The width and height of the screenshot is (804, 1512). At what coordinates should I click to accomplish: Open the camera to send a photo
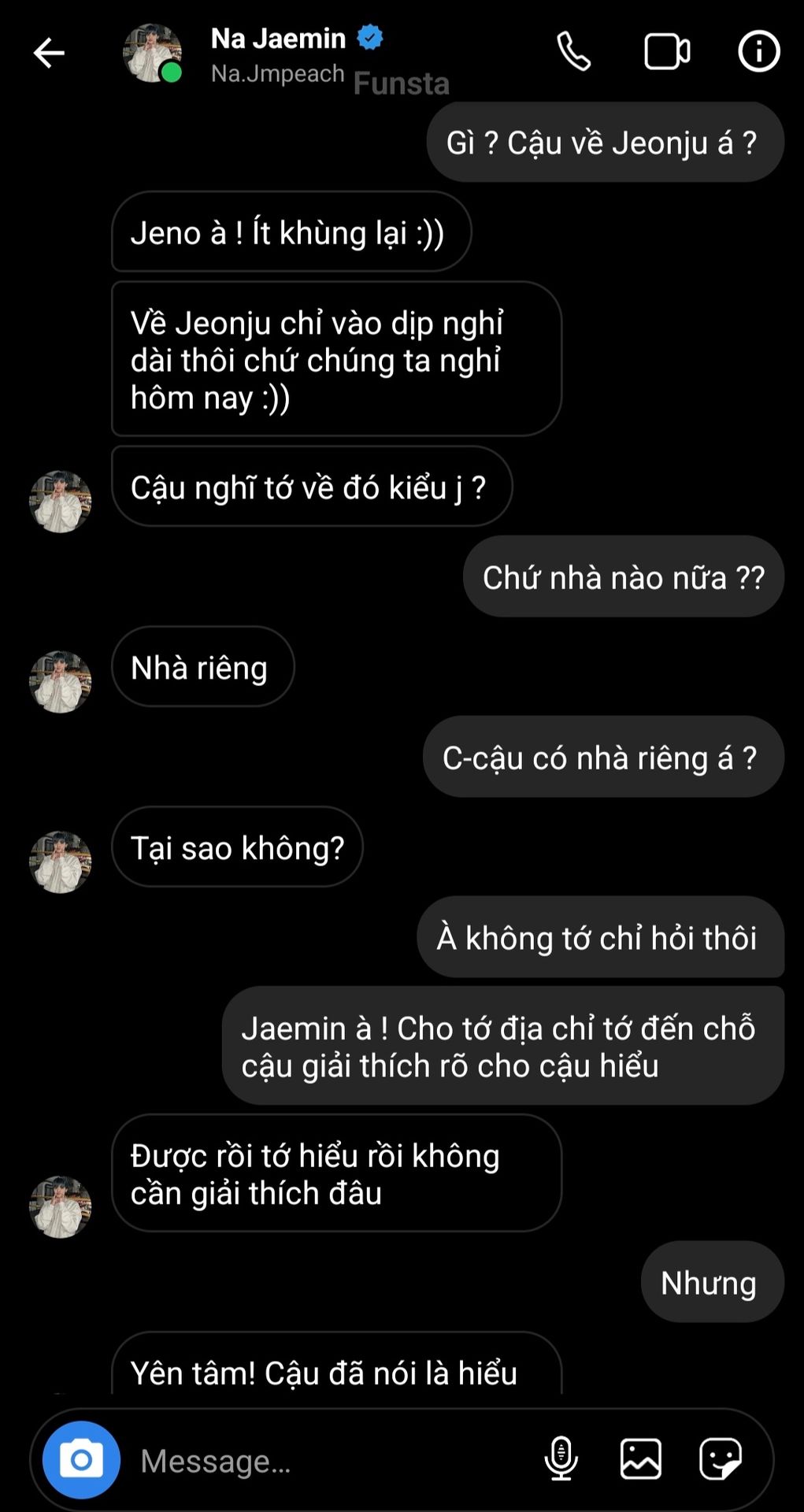point(81,1460)
